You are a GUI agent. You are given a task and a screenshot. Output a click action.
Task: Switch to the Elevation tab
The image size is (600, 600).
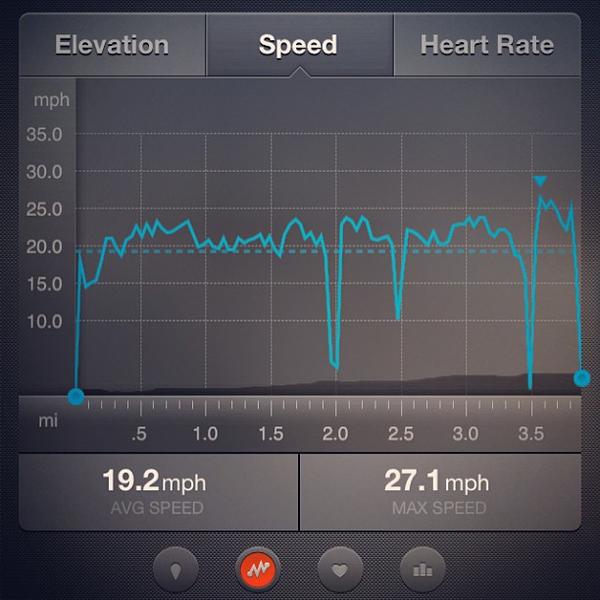click(111, 45)
